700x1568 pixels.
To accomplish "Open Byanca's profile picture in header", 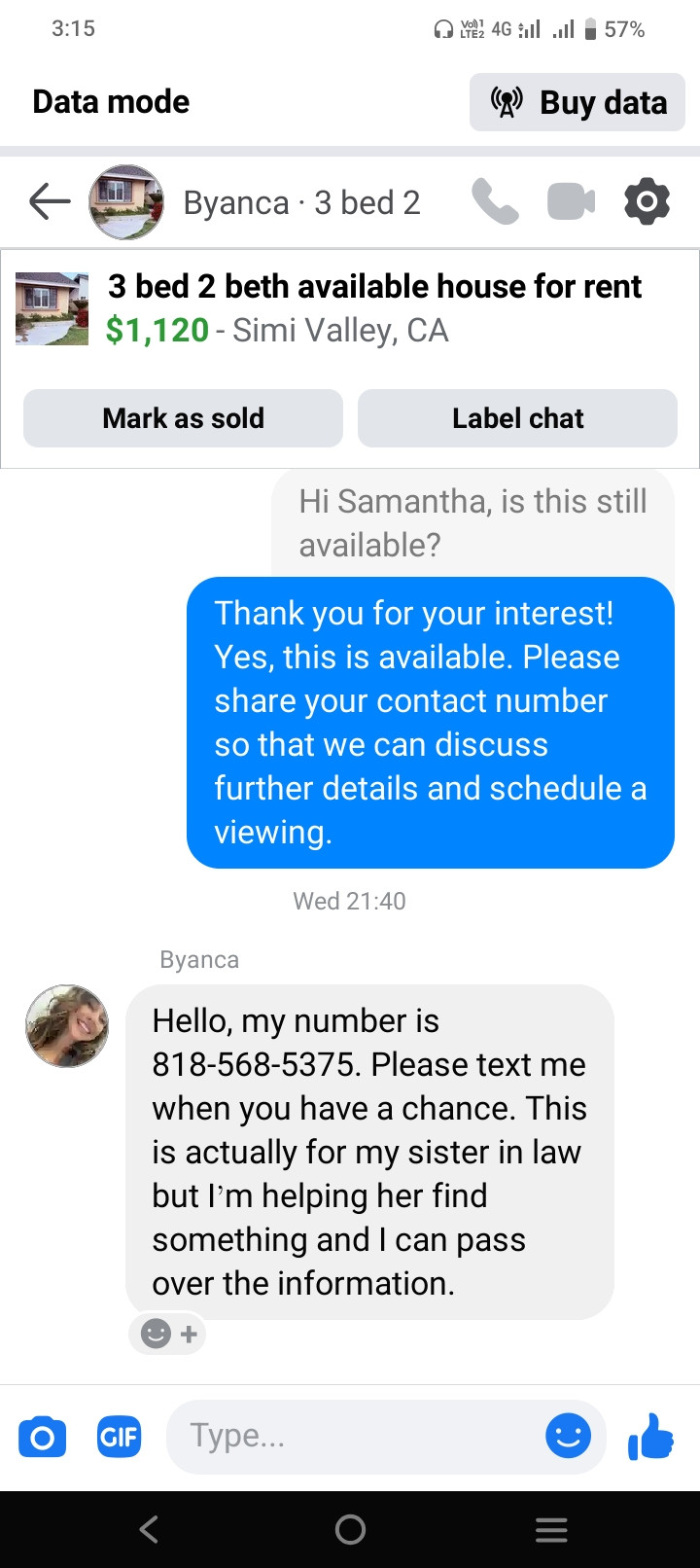I will click(x=126, y=202).
